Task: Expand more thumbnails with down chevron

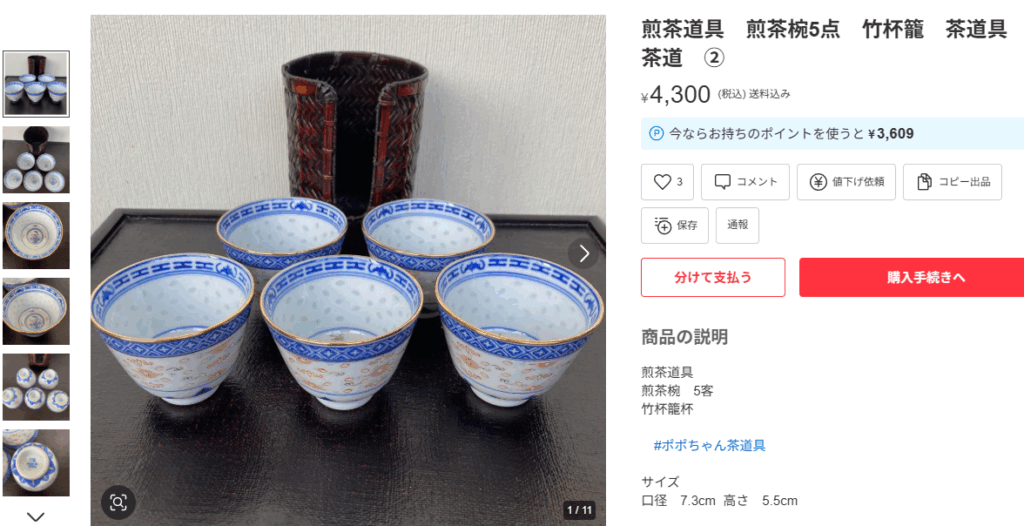Action: (36, 516)
